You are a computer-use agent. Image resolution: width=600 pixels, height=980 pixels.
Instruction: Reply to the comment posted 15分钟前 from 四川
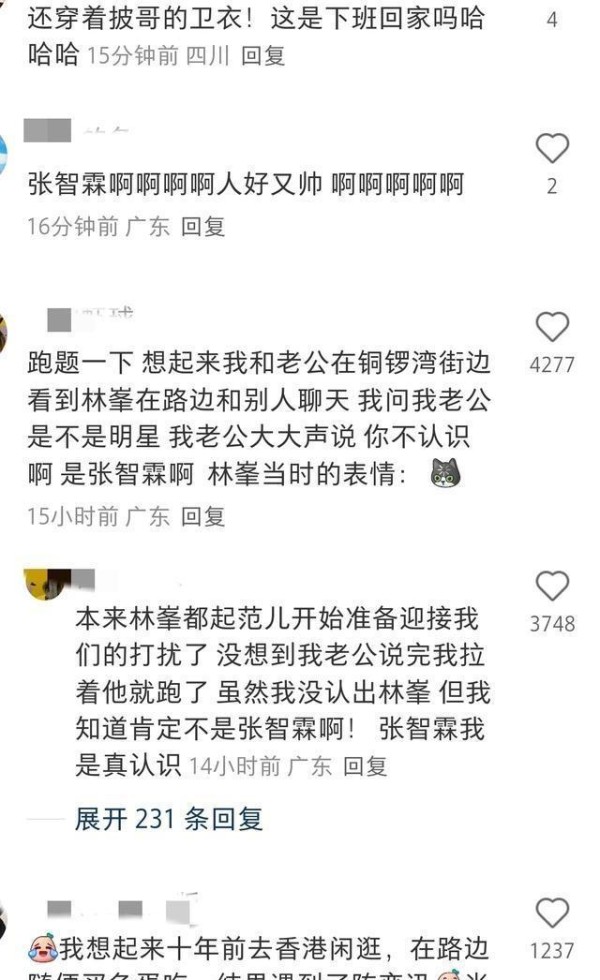pyautogui.click(x=264, y=56)
